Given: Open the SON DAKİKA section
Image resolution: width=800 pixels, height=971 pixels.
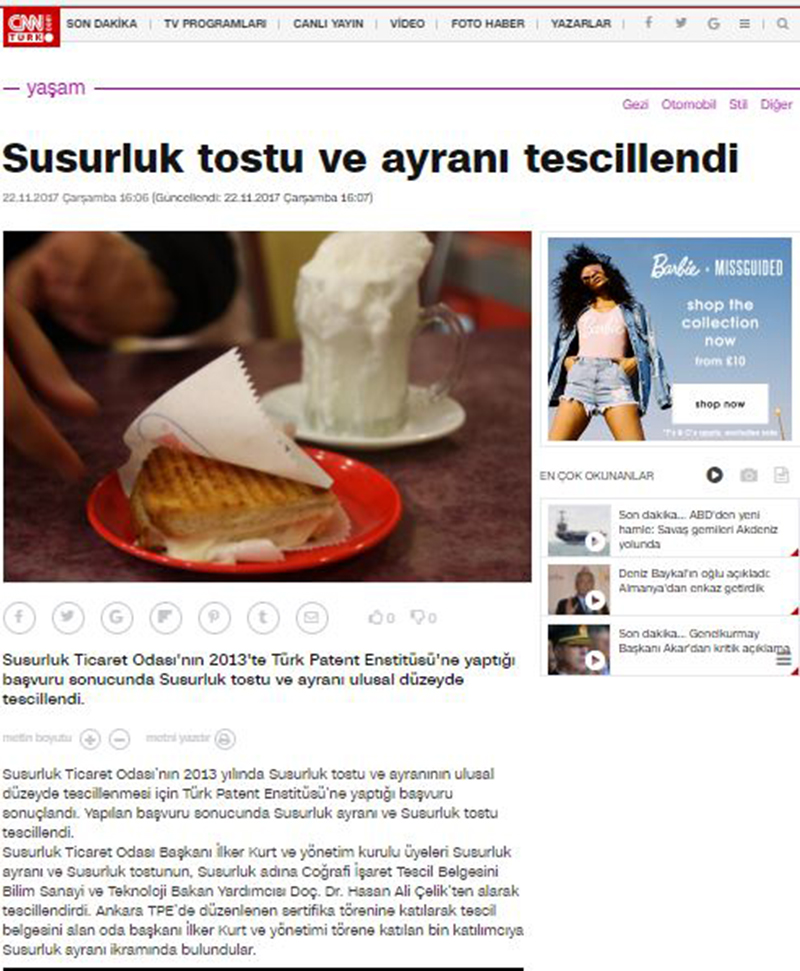Looking at the screenshot, I should click(x=101, y=23).
